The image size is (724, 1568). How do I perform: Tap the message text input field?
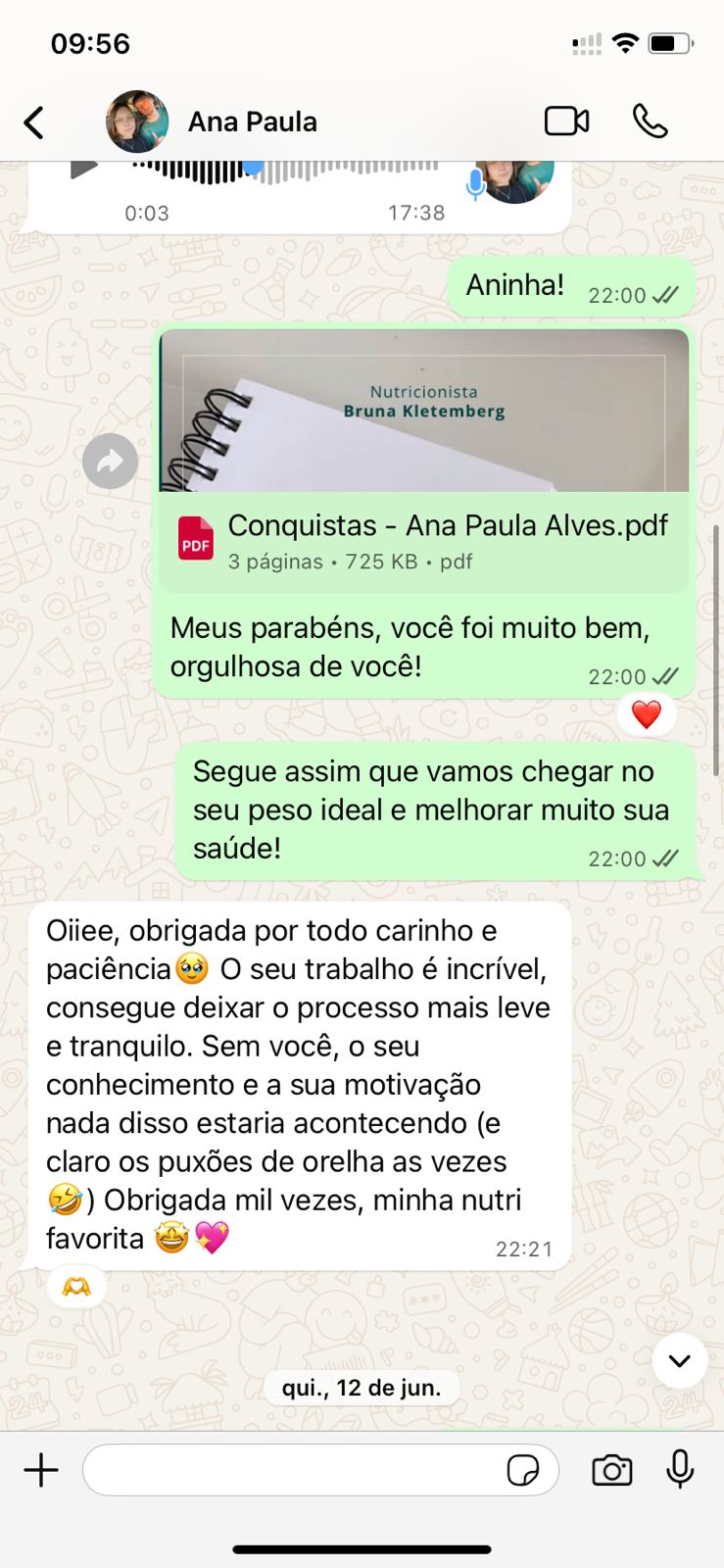294,1470
